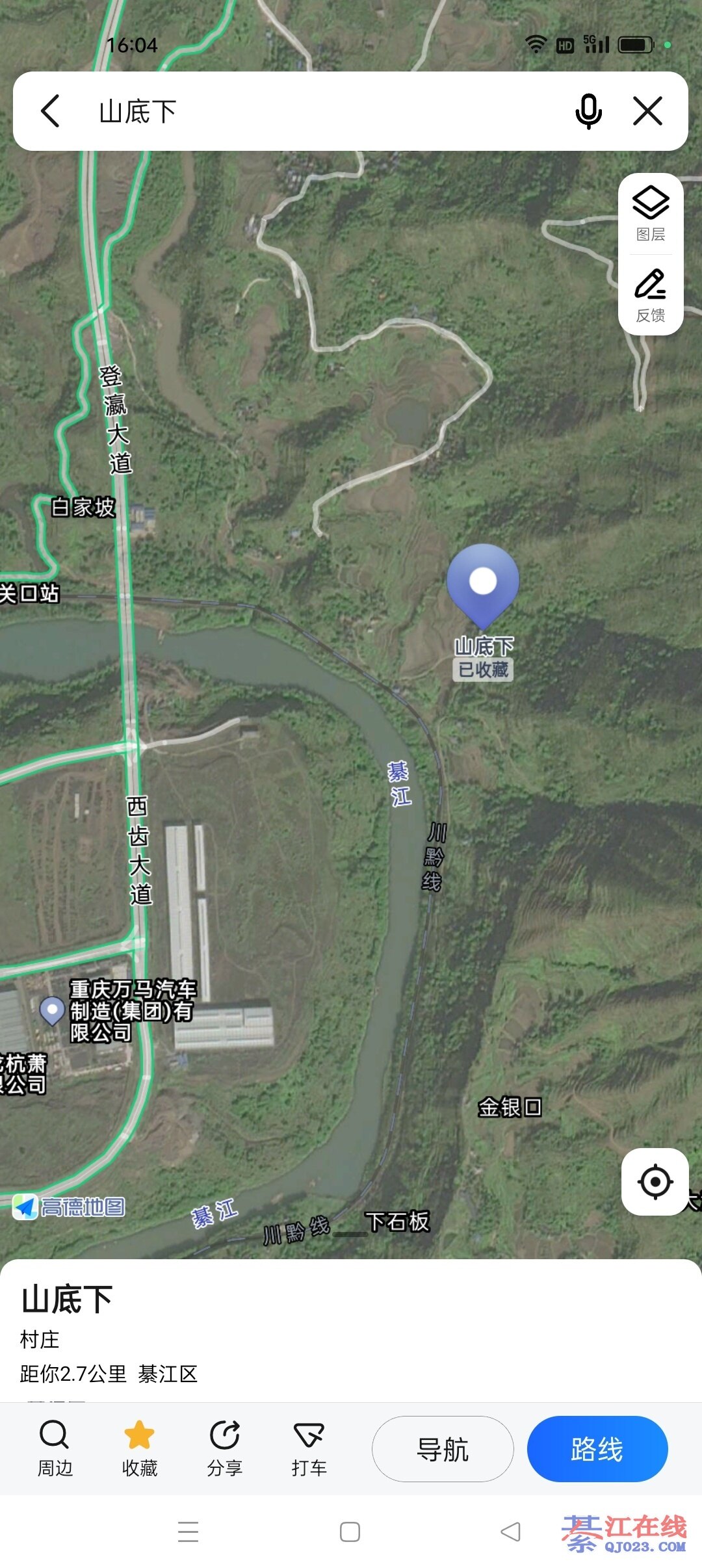Search 周边 nearby places
This screenshot has width=702, height=1568.
[x=55, y=1448]
